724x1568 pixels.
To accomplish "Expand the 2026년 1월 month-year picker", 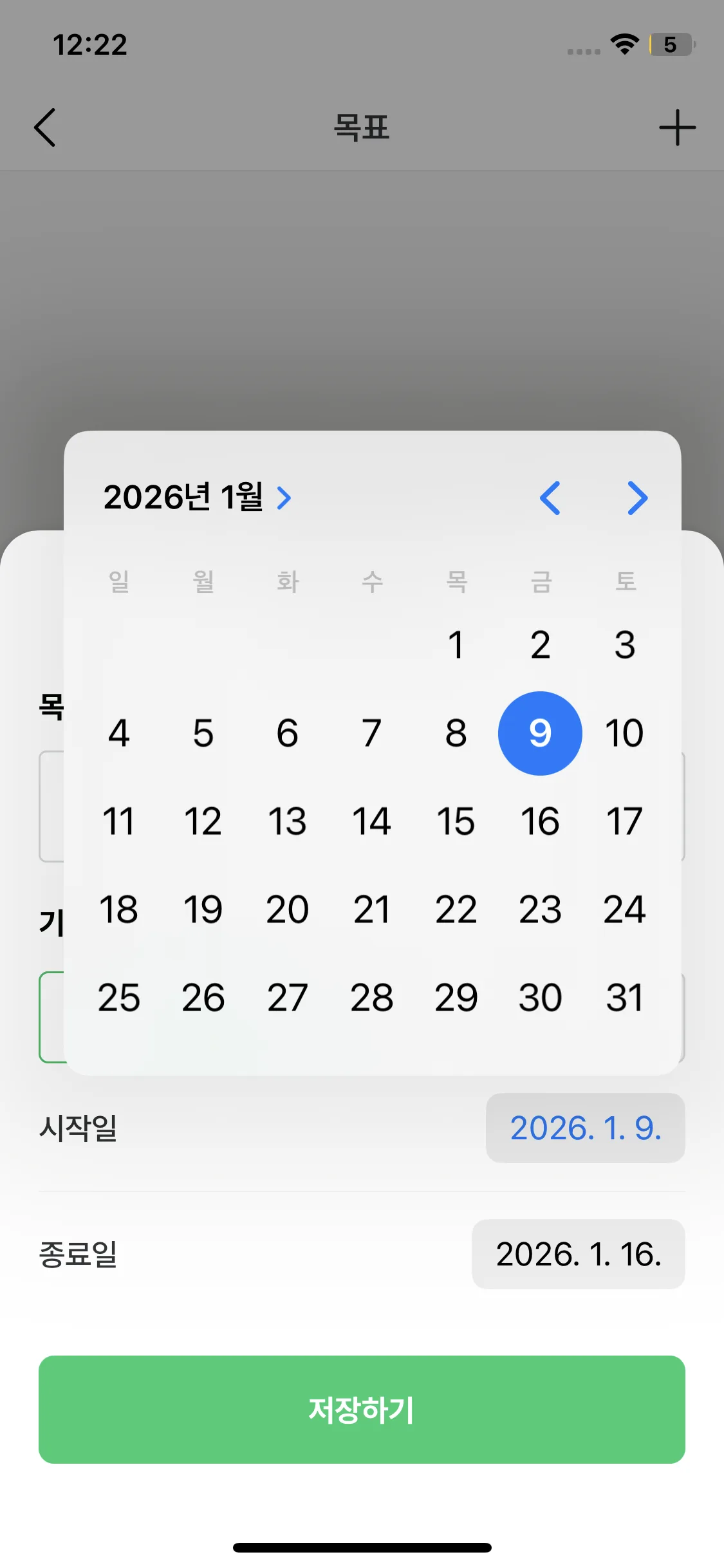I will (x=198, y=498).
